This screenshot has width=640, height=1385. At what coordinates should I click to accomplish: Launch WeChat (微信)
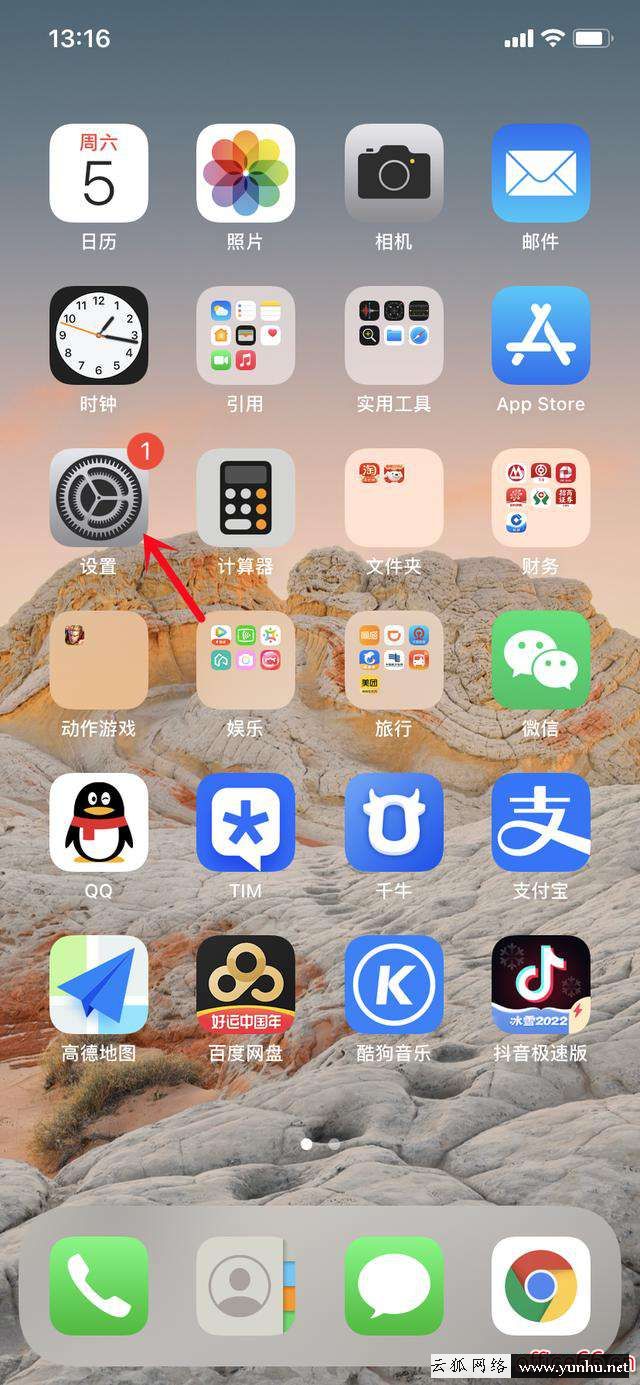[540, 660]
